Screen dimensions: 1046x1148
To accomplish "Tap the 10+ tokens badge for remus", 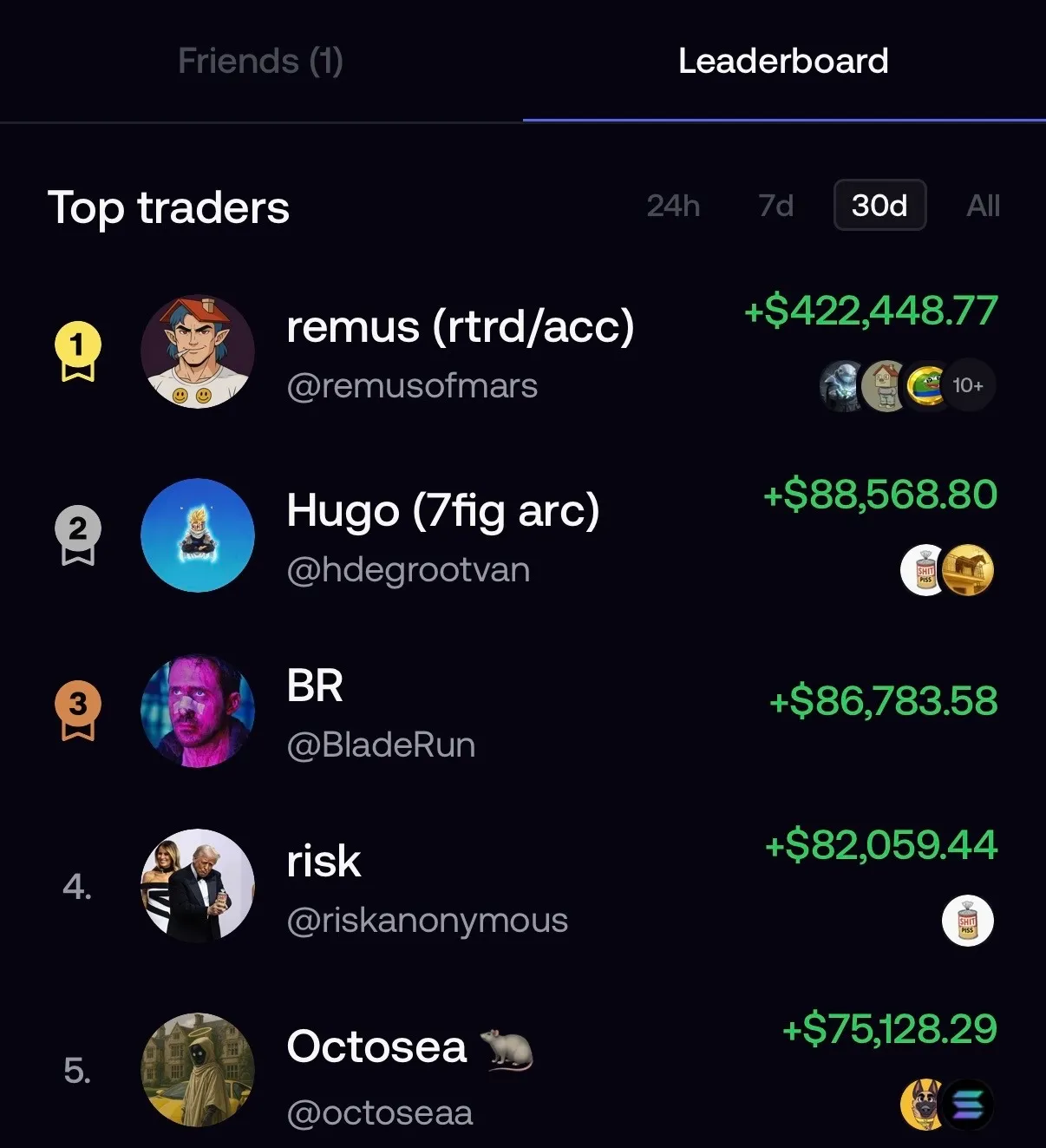I will 968,385.
